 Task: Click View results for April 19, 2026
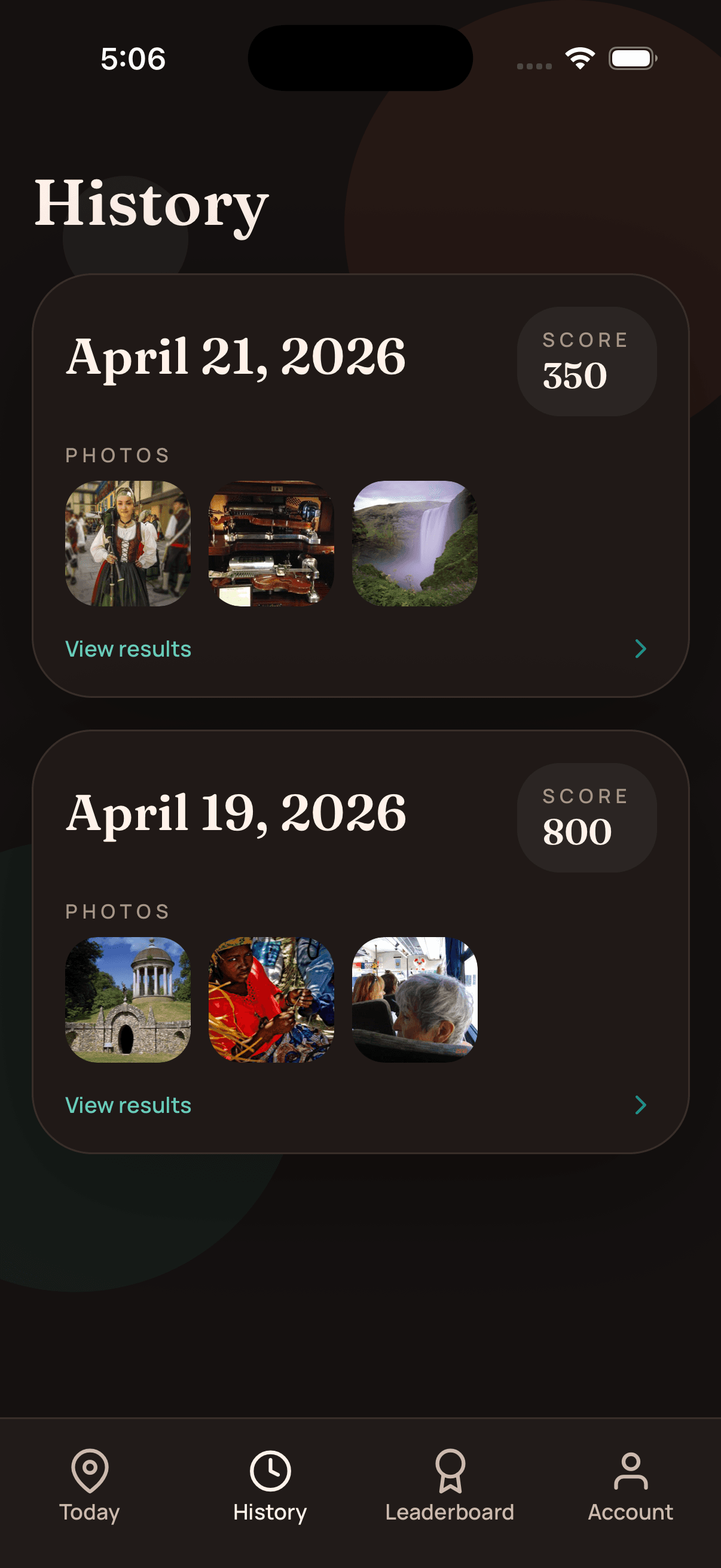129,1105
